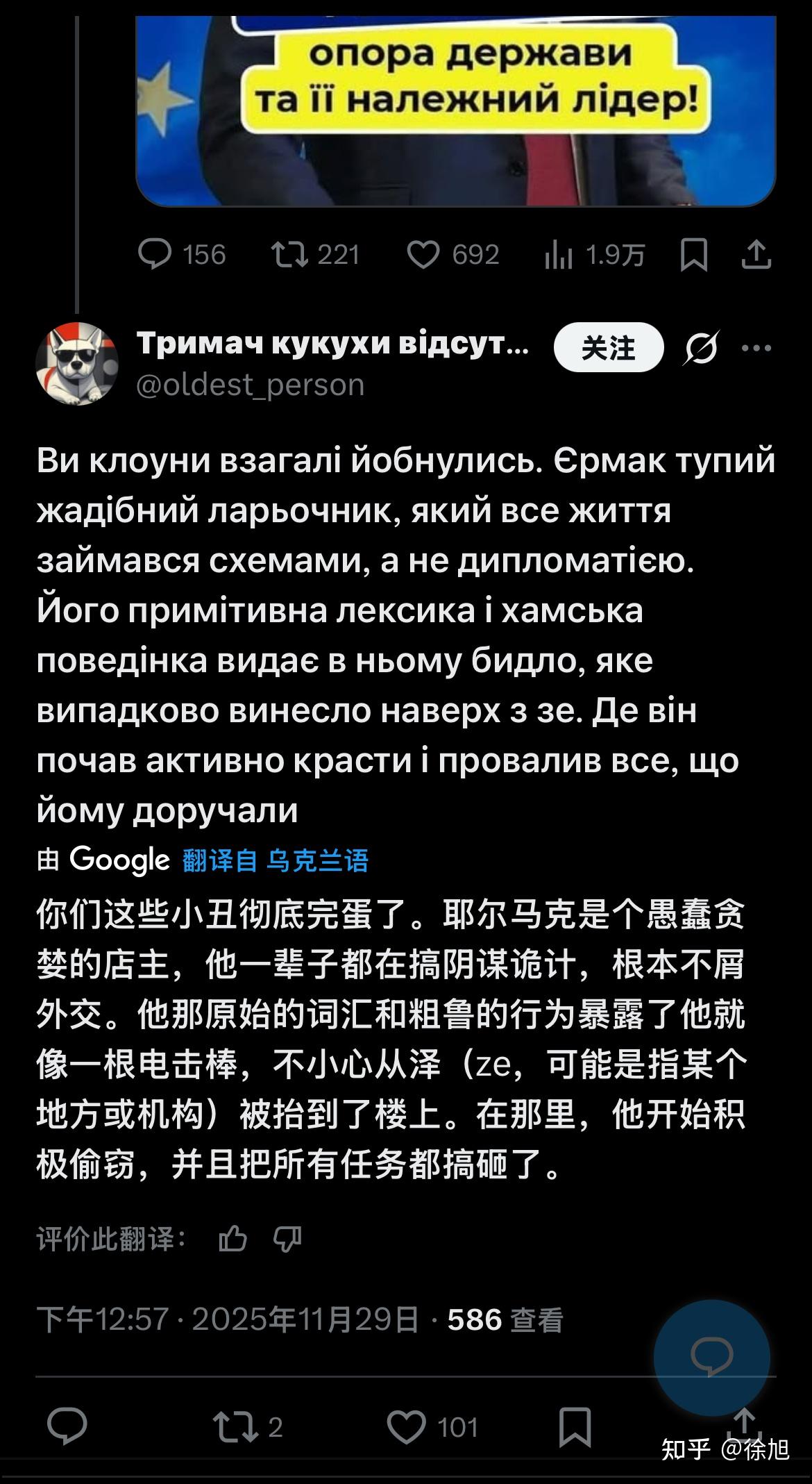
Task: Like @oldest_person's post with 101 likes
Action: point(407,1427)
